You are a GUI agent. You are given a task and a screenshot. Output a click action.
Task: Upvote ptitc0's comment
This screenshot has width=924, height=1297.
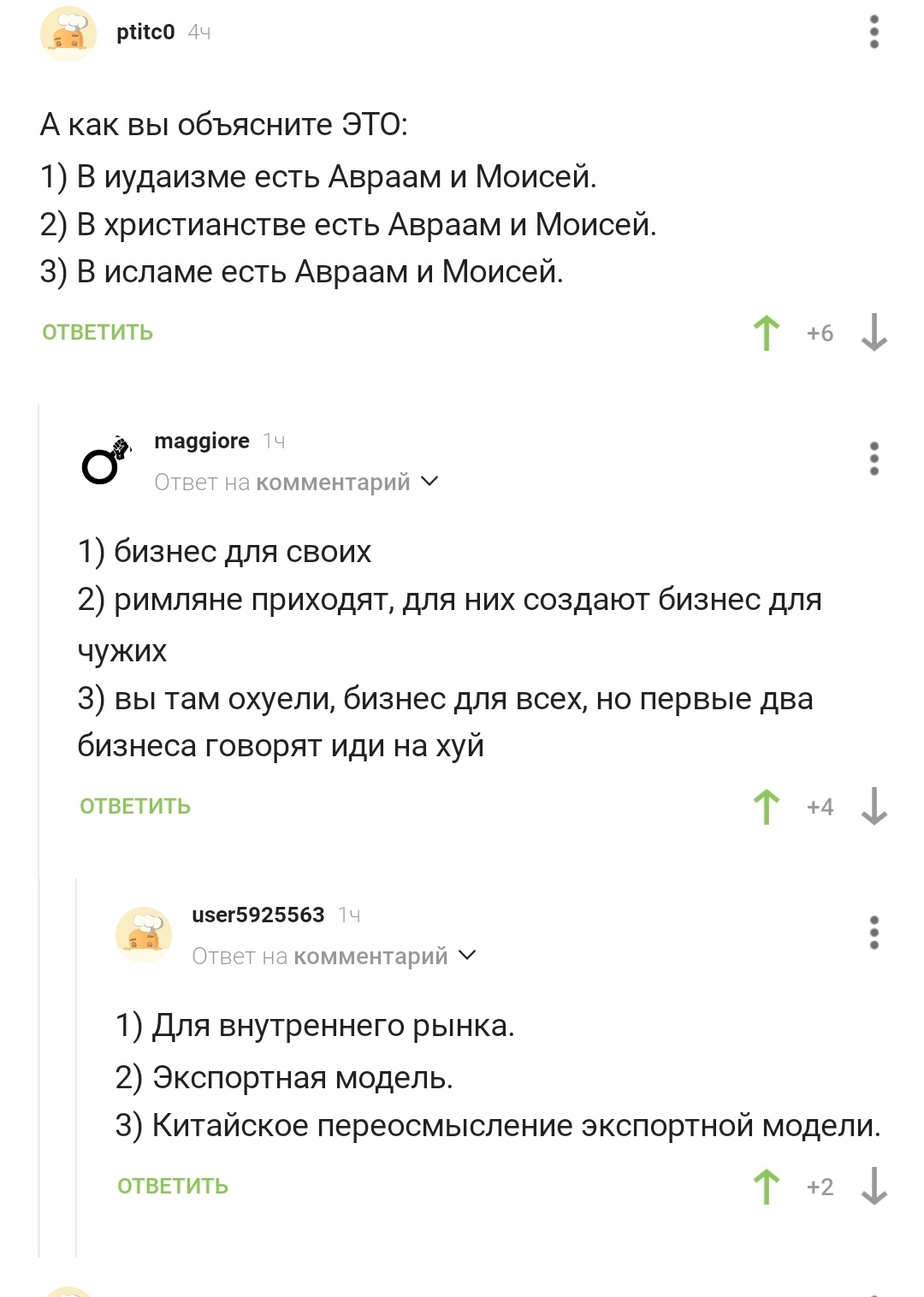point(767,333)
